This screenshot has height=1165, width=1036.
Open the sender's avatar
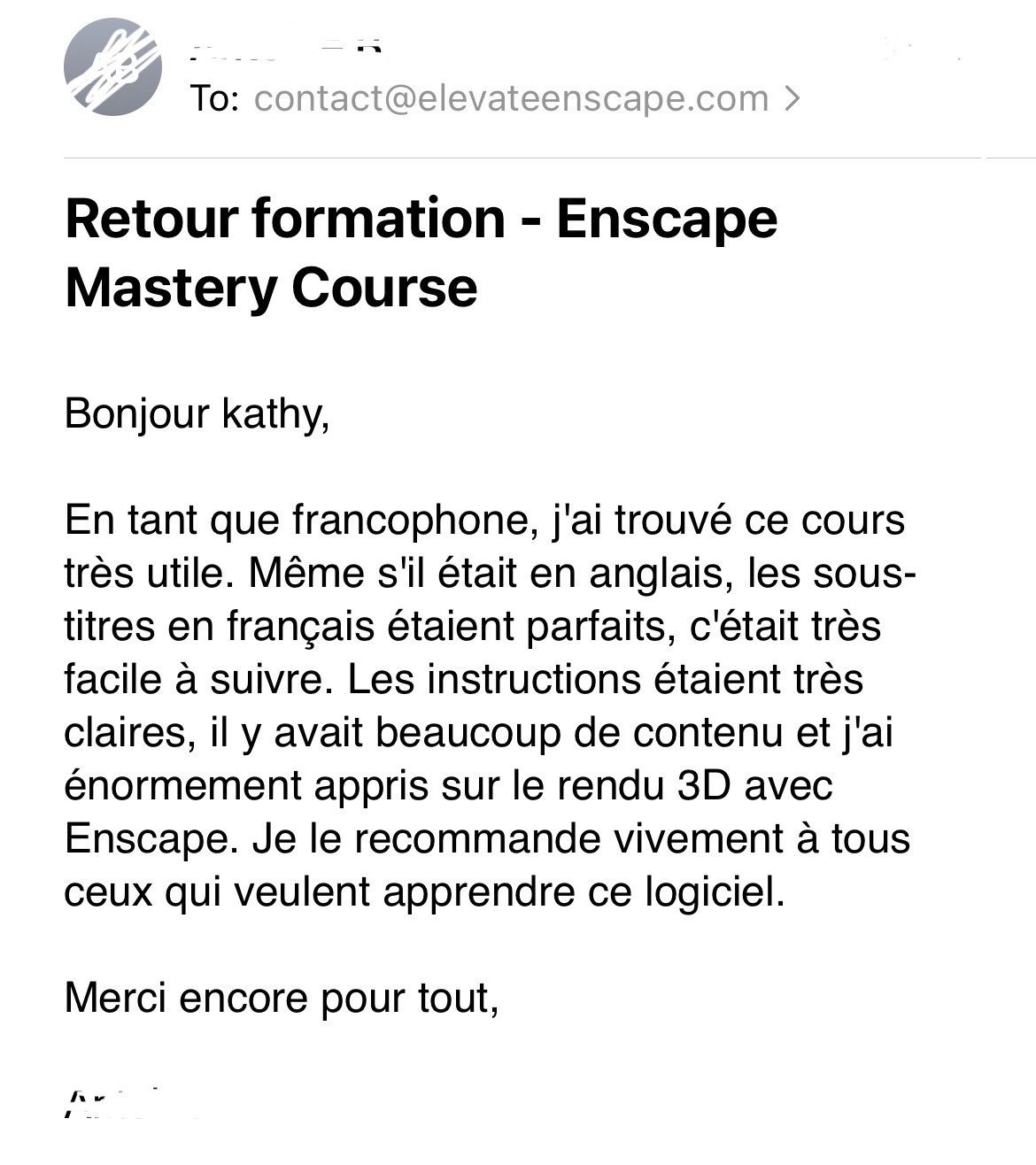click(112, 67)
